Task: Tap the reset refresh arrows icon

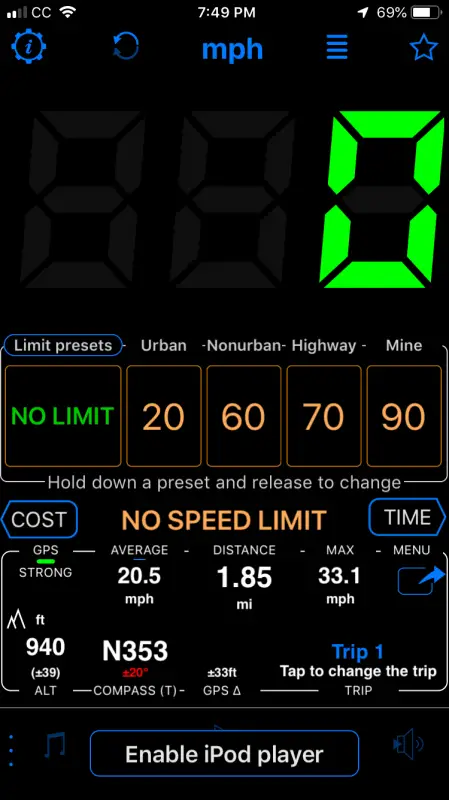Action: click(x=126, y=47)
